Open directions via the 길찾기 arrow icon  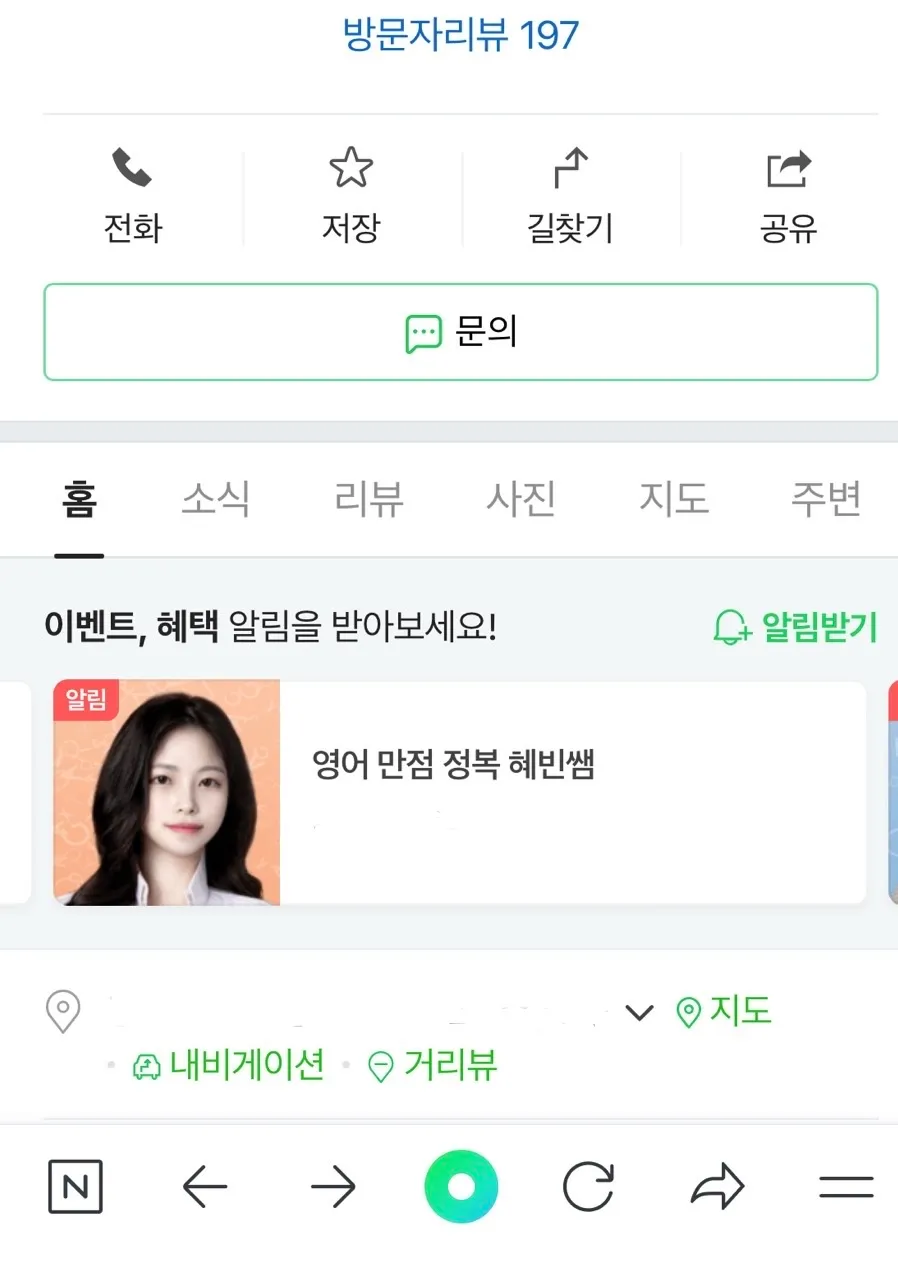(571, 169)
